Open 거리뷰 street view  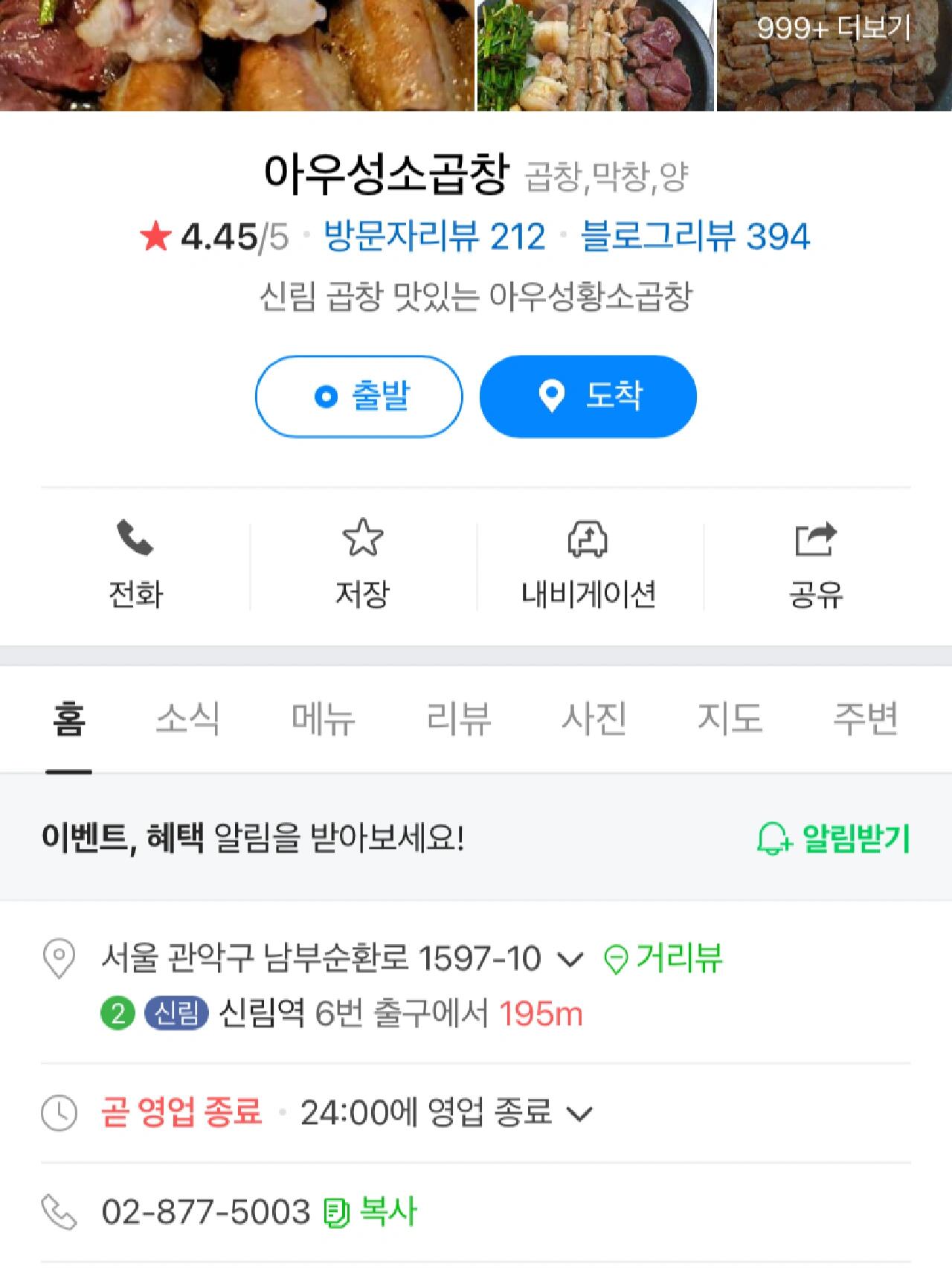[x=663, y=958]
